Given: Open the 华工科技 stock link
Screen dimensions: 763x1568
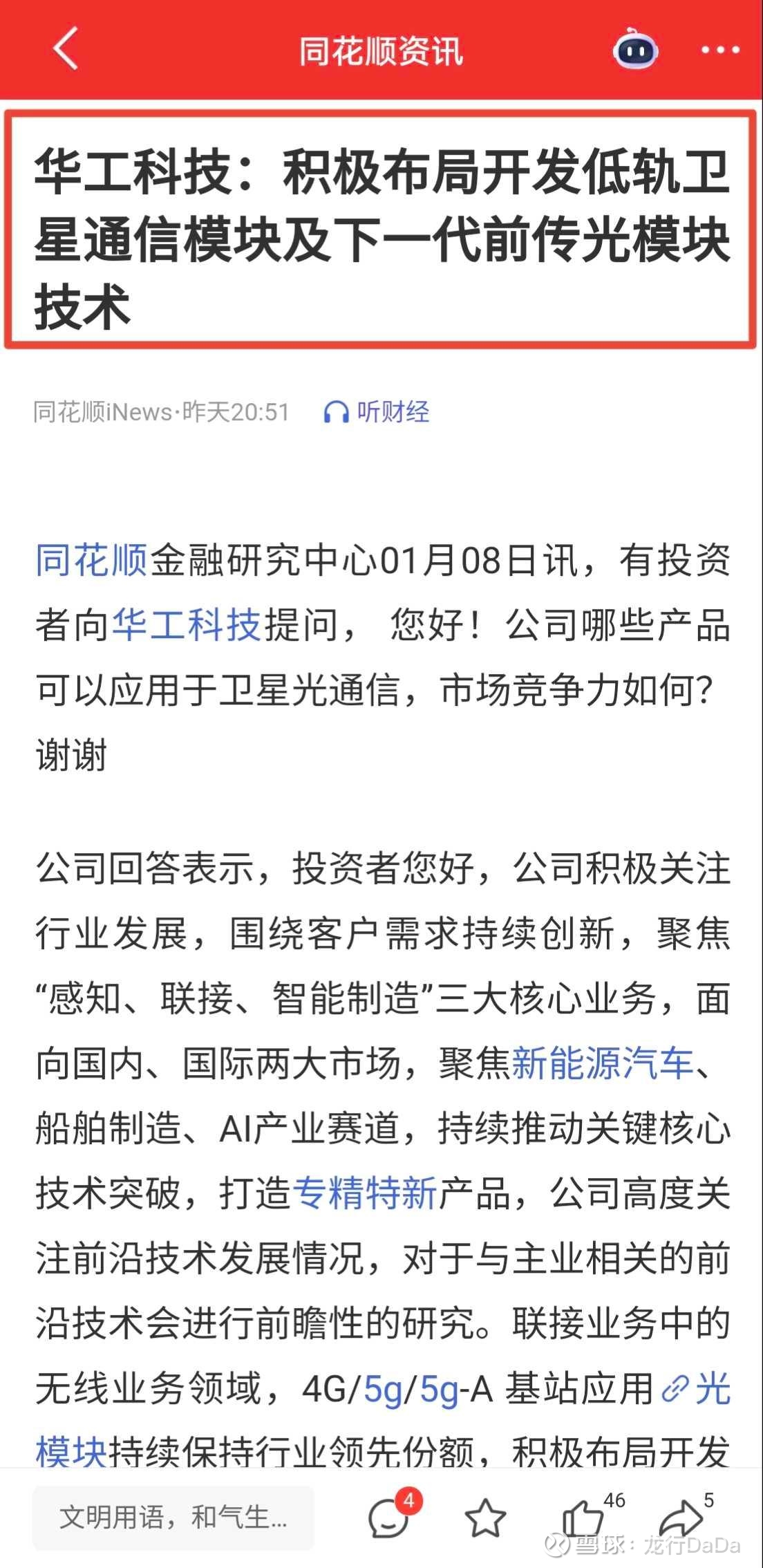Looking at the screenshot, I should pos(187,625).
